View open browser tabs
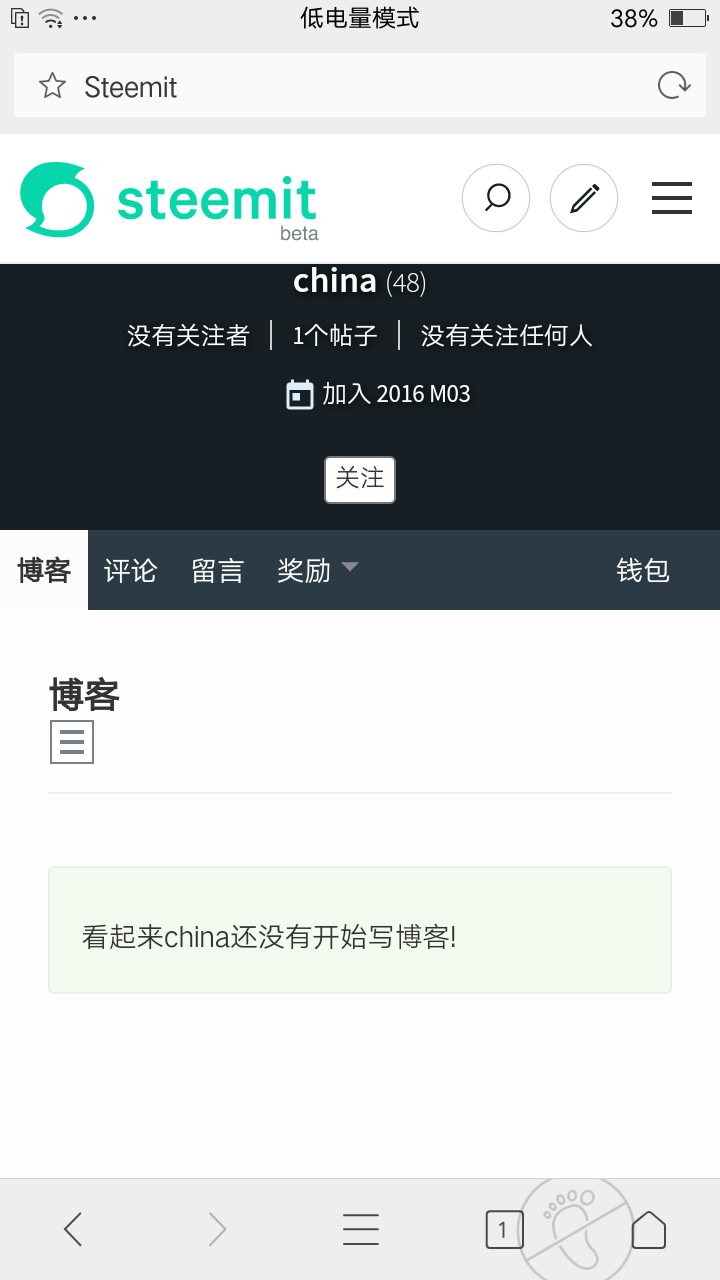Screen dimensions: 720x1280 click(504, 1229)
